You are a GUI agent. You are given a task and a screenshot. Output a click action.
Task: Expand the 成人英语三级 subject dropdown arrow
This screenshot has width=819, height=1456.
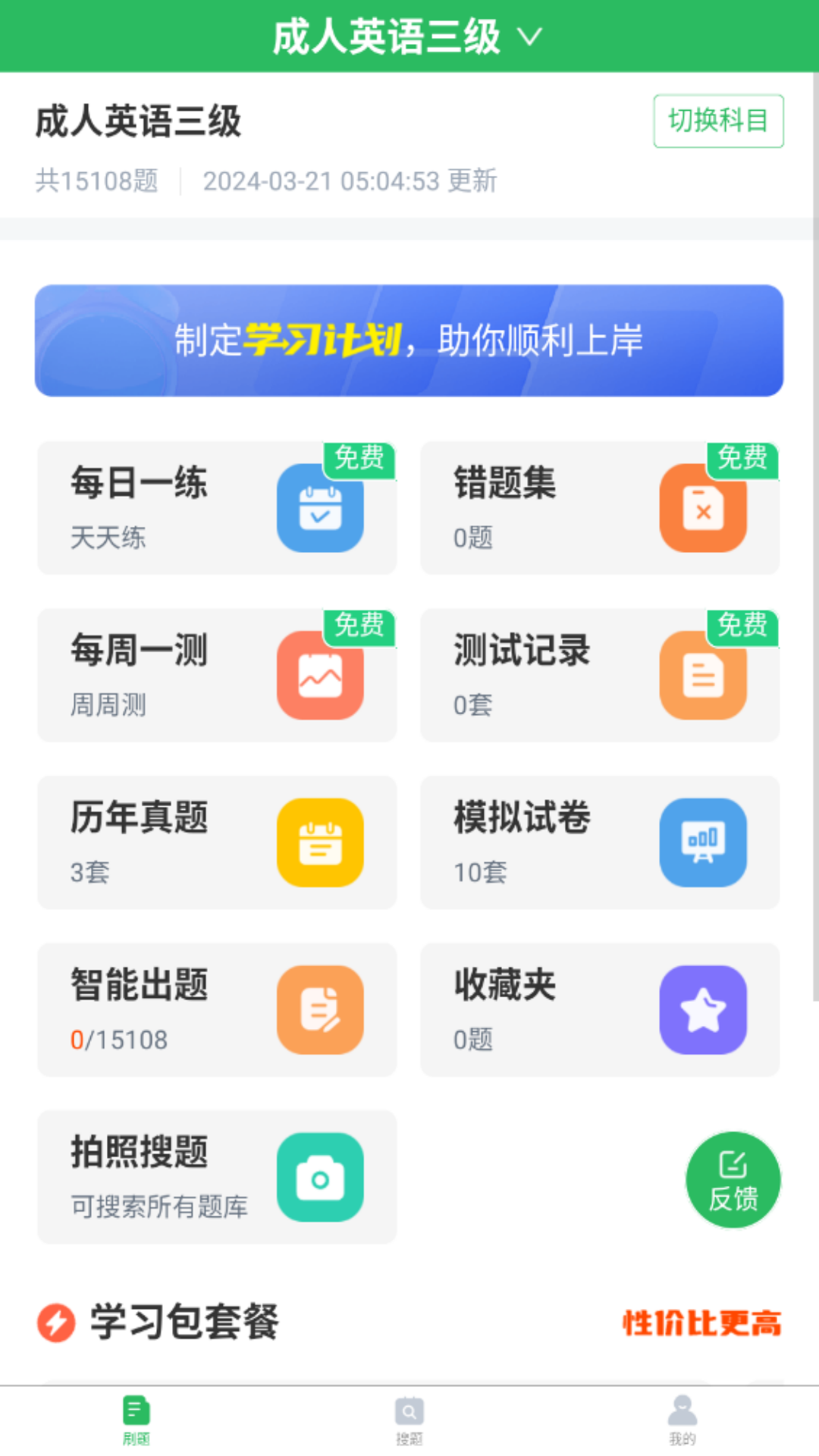[531, 35]
